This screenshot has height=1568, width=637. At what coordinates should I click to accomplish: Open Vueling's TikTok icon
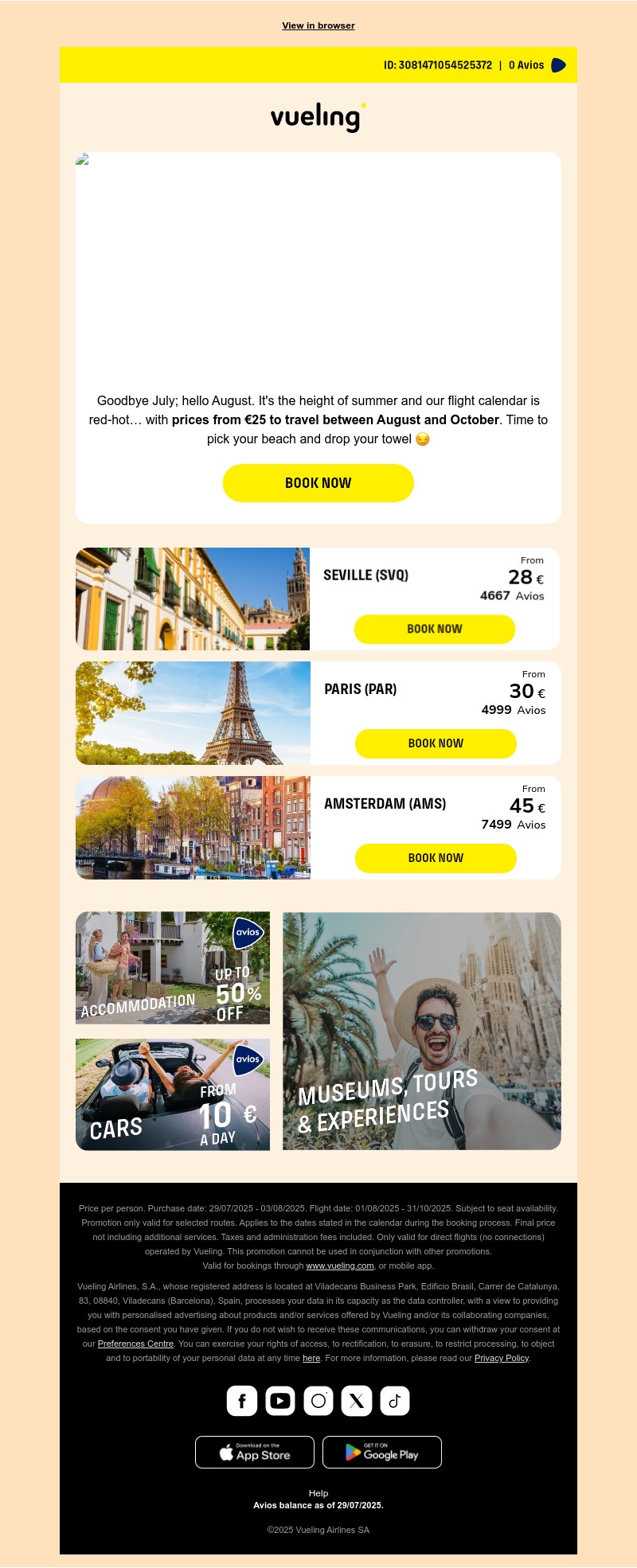[x=395, y=1401]
